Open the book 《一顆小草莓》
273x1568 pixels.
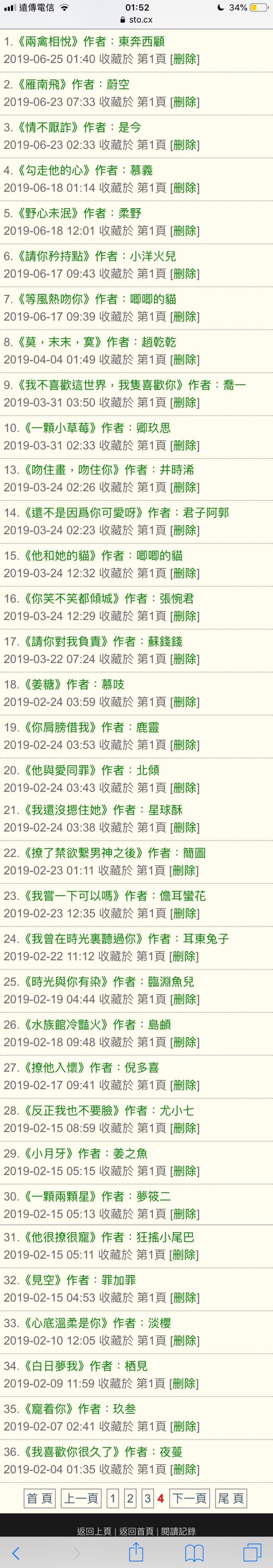[60, 427]
